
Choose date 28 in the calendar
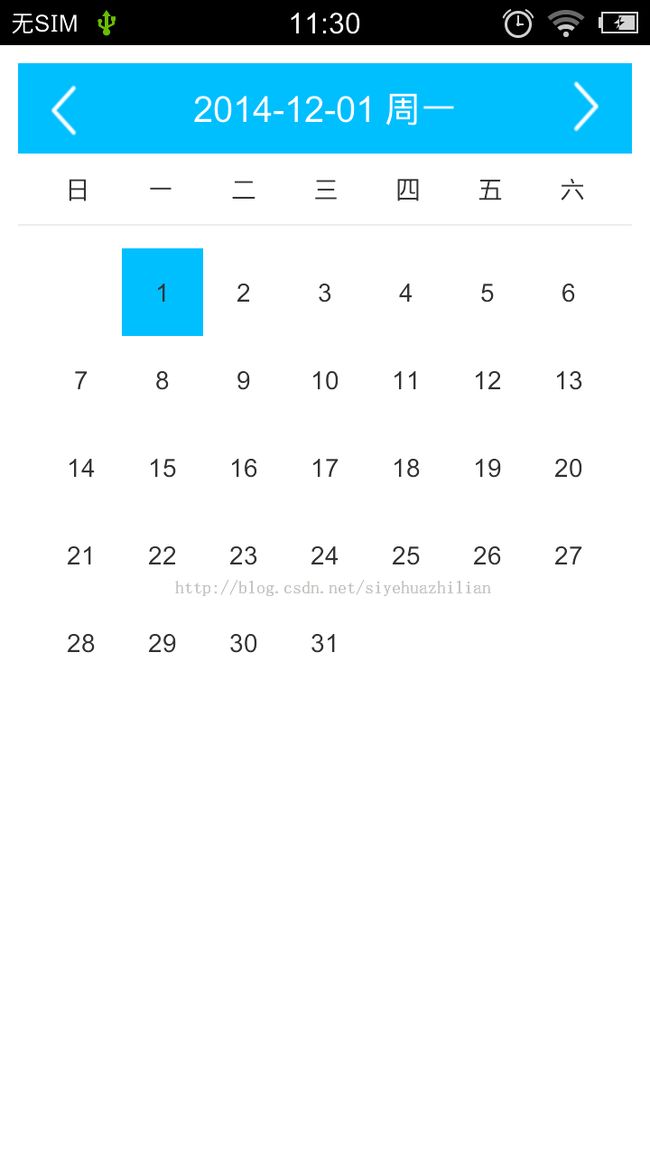[x=80, y=644]
